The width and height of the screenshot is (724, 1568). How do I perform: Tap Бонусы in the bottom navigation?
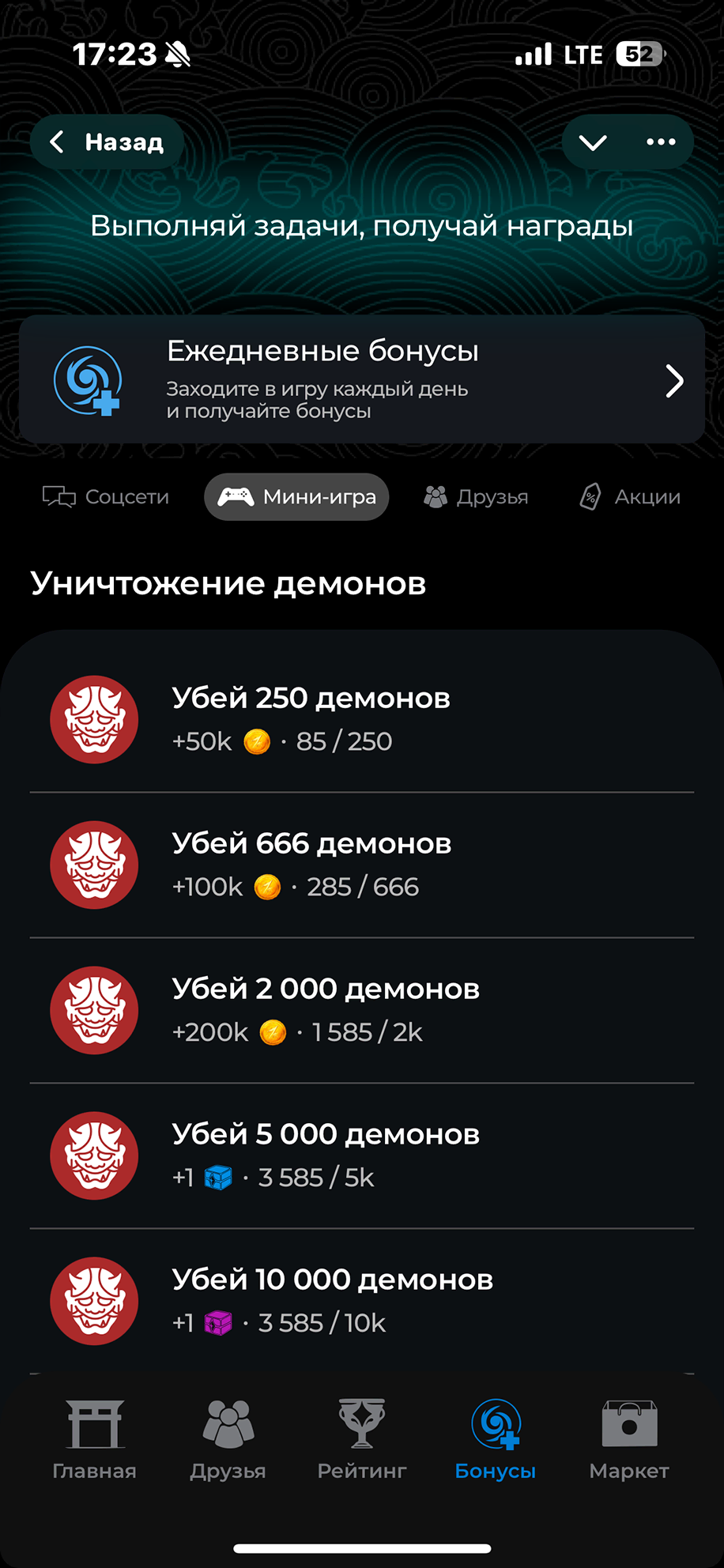pyautogui.click(x=496, y=1440)
